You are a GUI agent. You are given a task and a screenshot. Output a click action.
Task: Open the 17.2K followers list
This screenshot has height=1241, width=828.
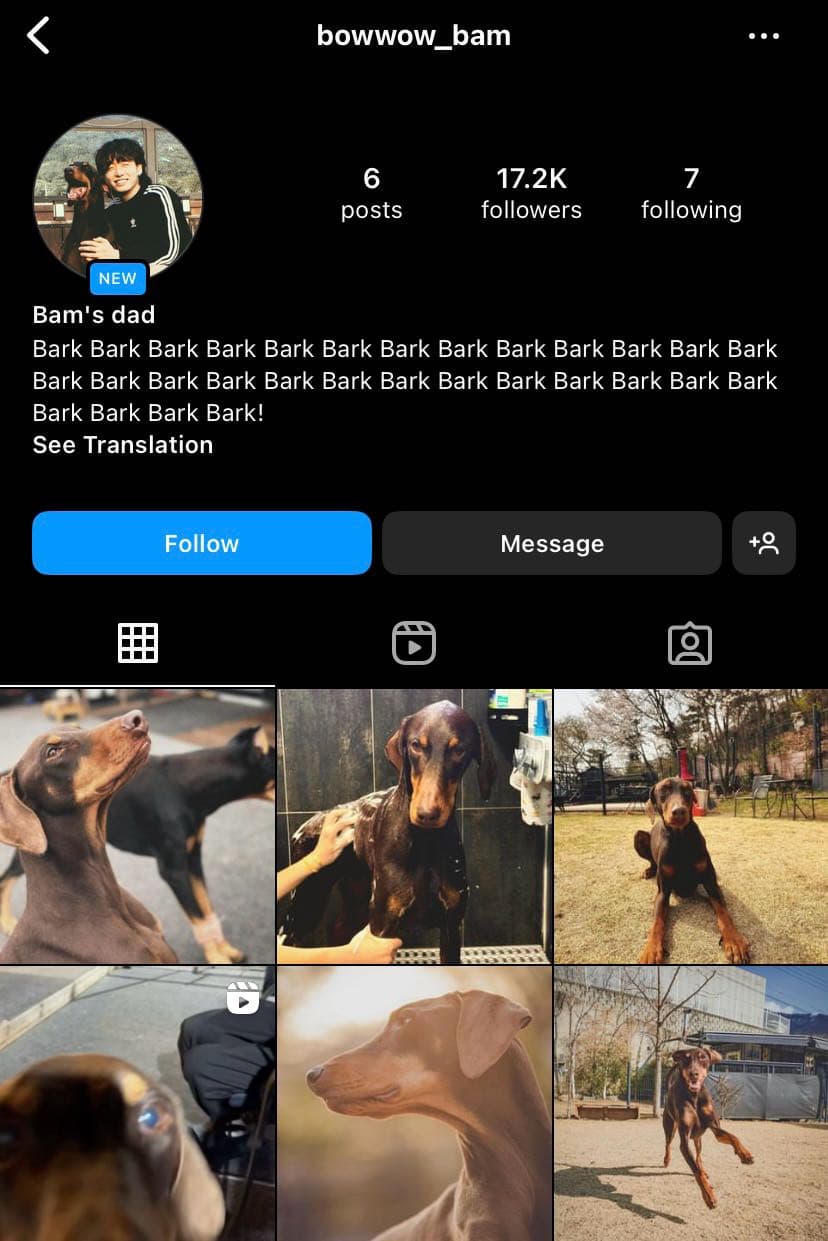click(x=531, y=193)
